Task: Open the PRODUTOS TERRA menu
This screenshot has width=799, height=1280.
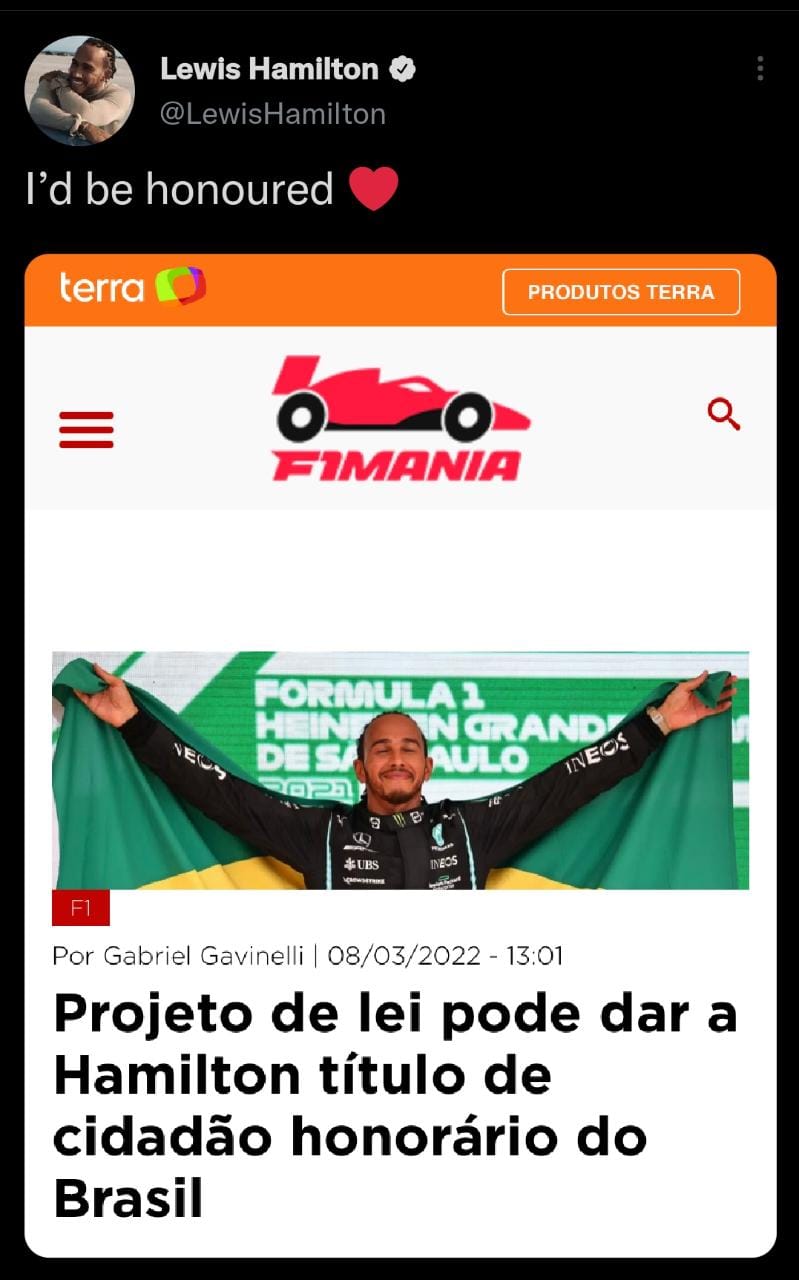Action: pos(621,293)
